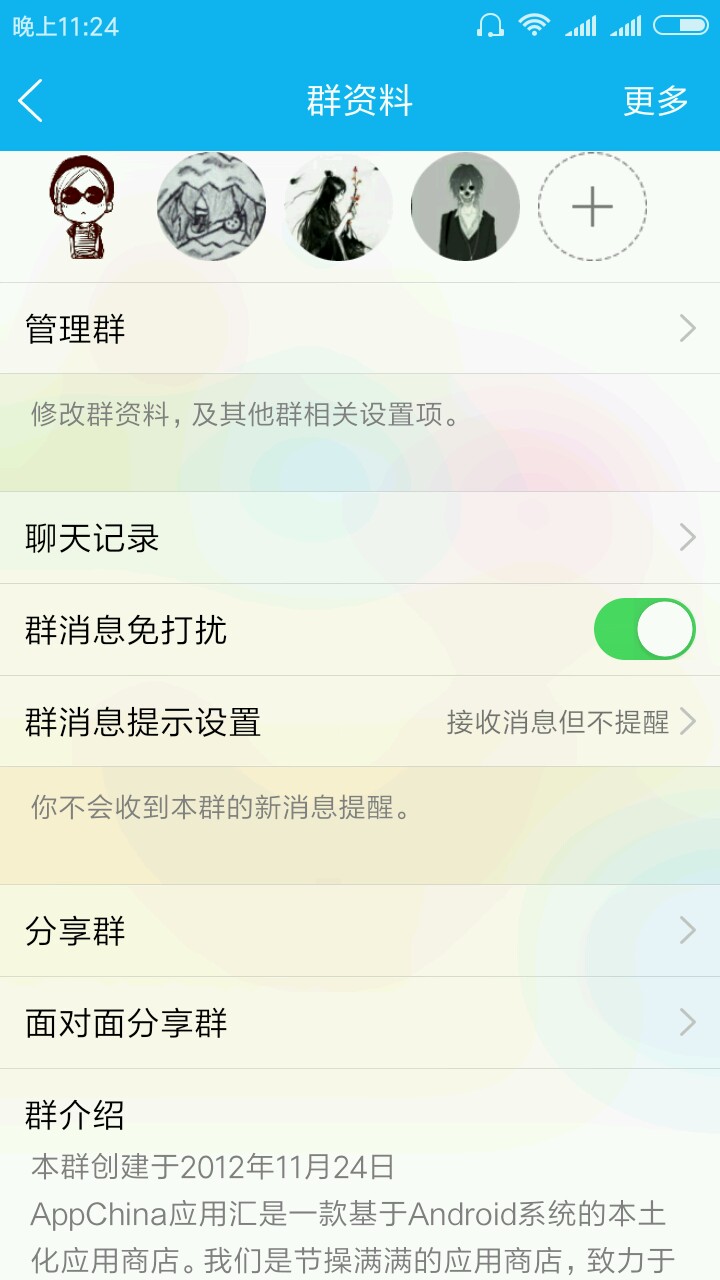Turn off 群消息免打扰
This screenshot has height=1280, width=720.
coord(644,630)
